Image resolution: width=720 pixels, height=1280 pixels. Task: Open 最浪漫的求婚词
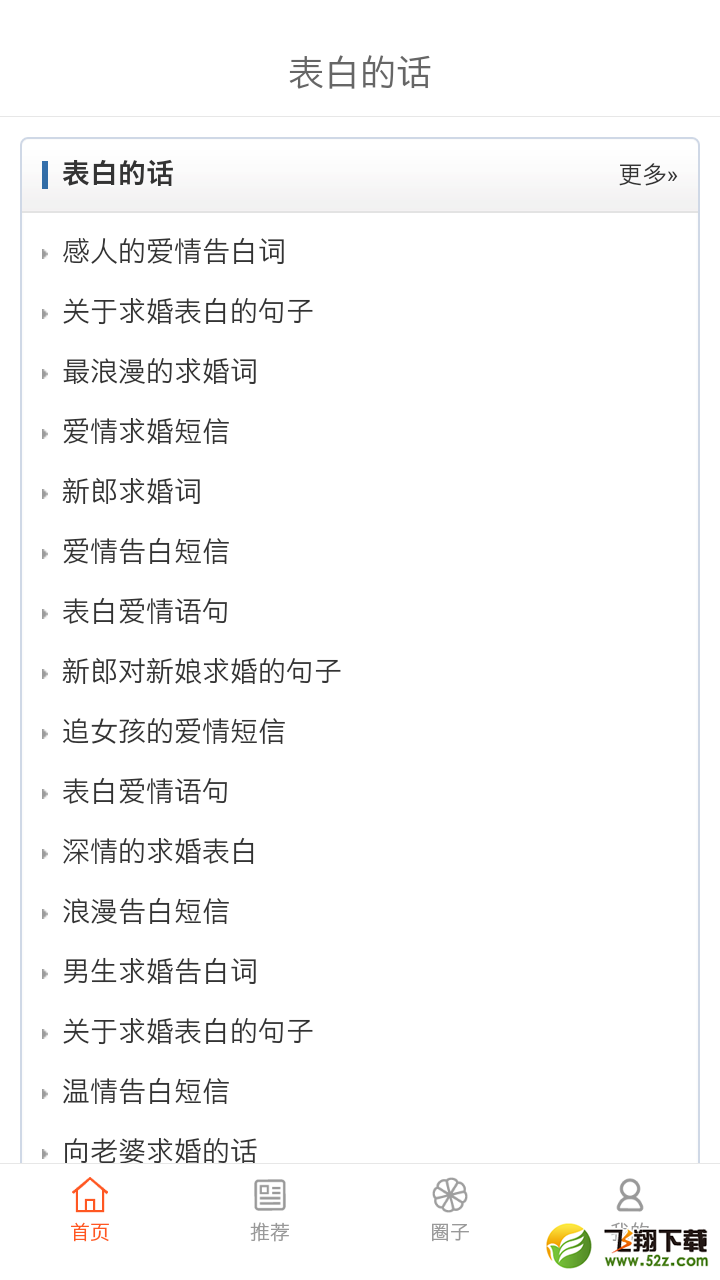tap(160, 371)
